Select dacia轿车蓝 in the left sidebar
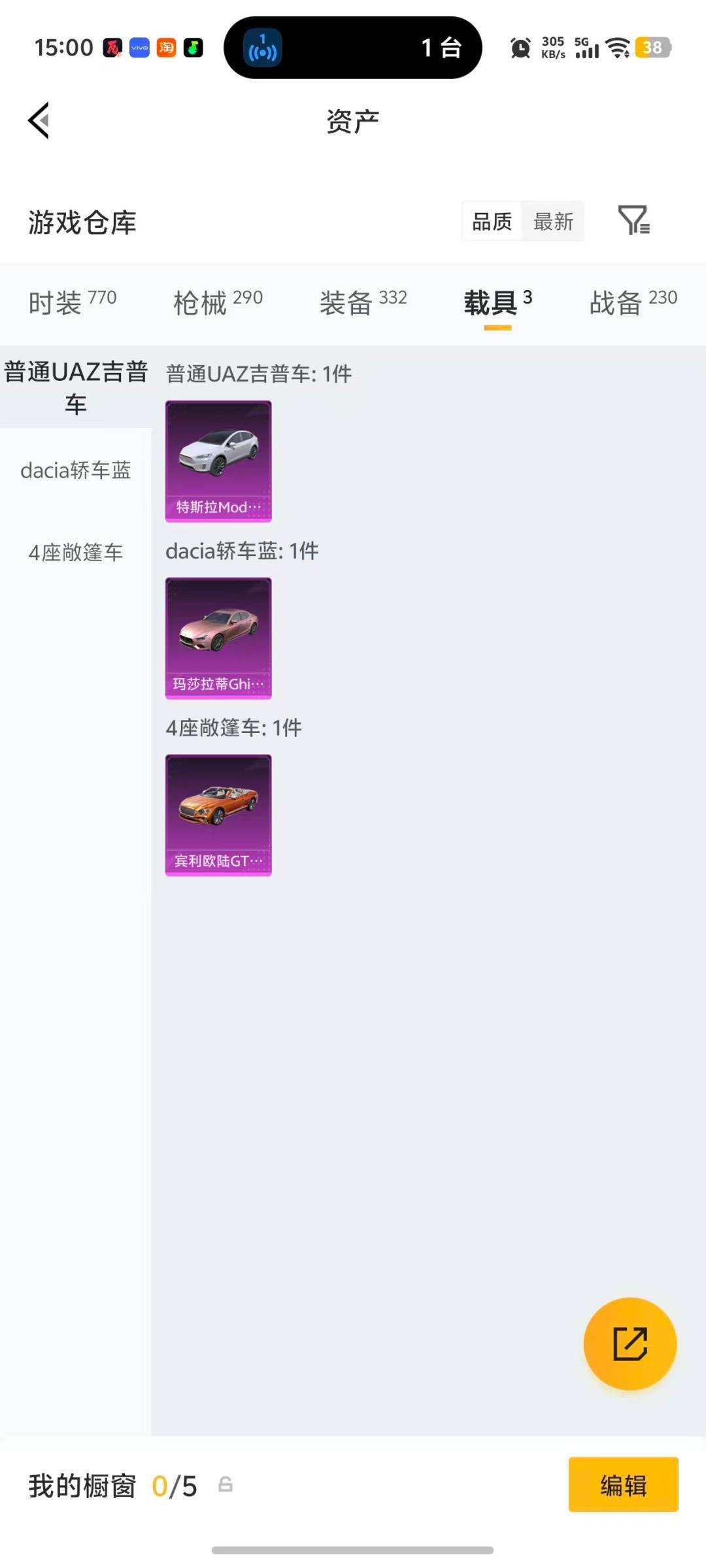706x1568 pixels. tap(75, 472)
